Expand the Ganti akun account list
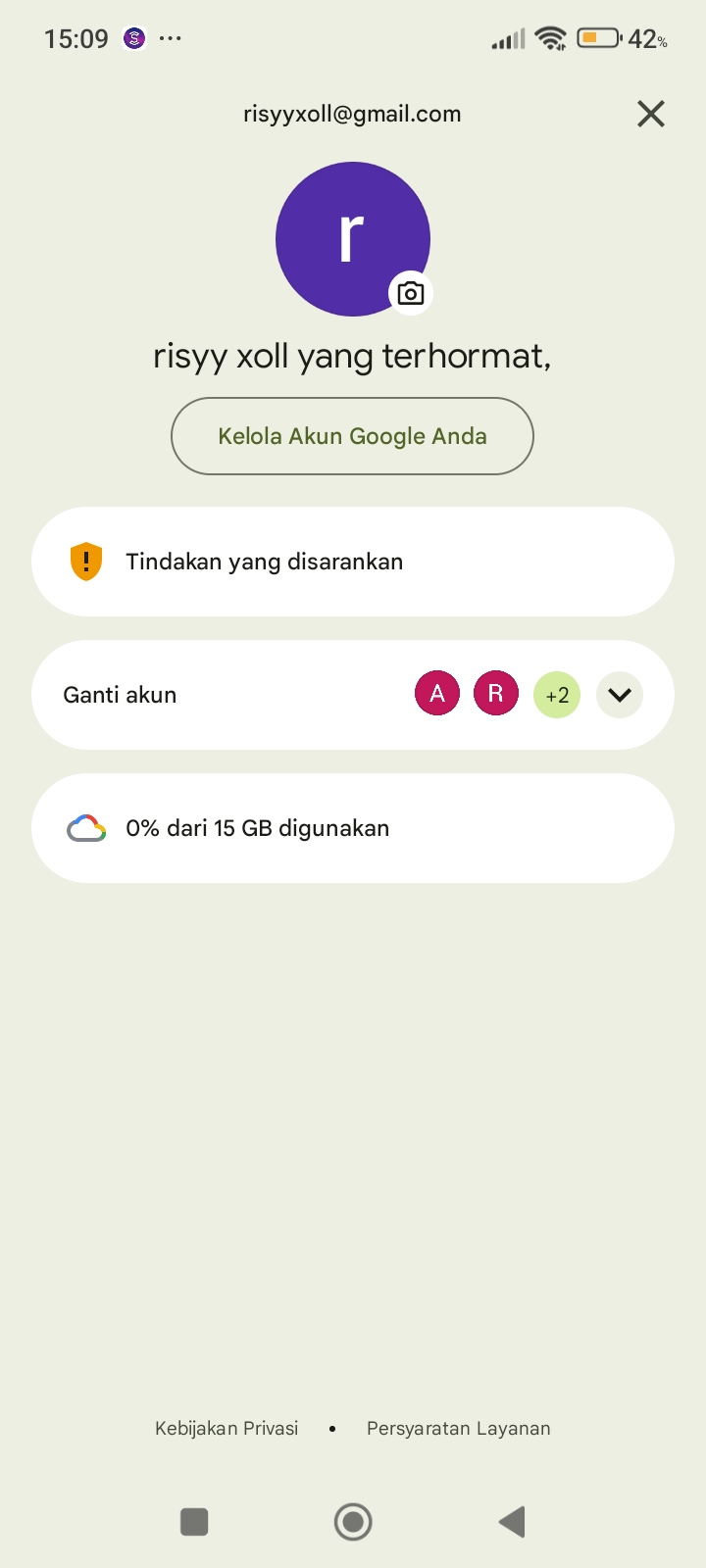This screenshot has height=1568, width=706. coord(619,695)
